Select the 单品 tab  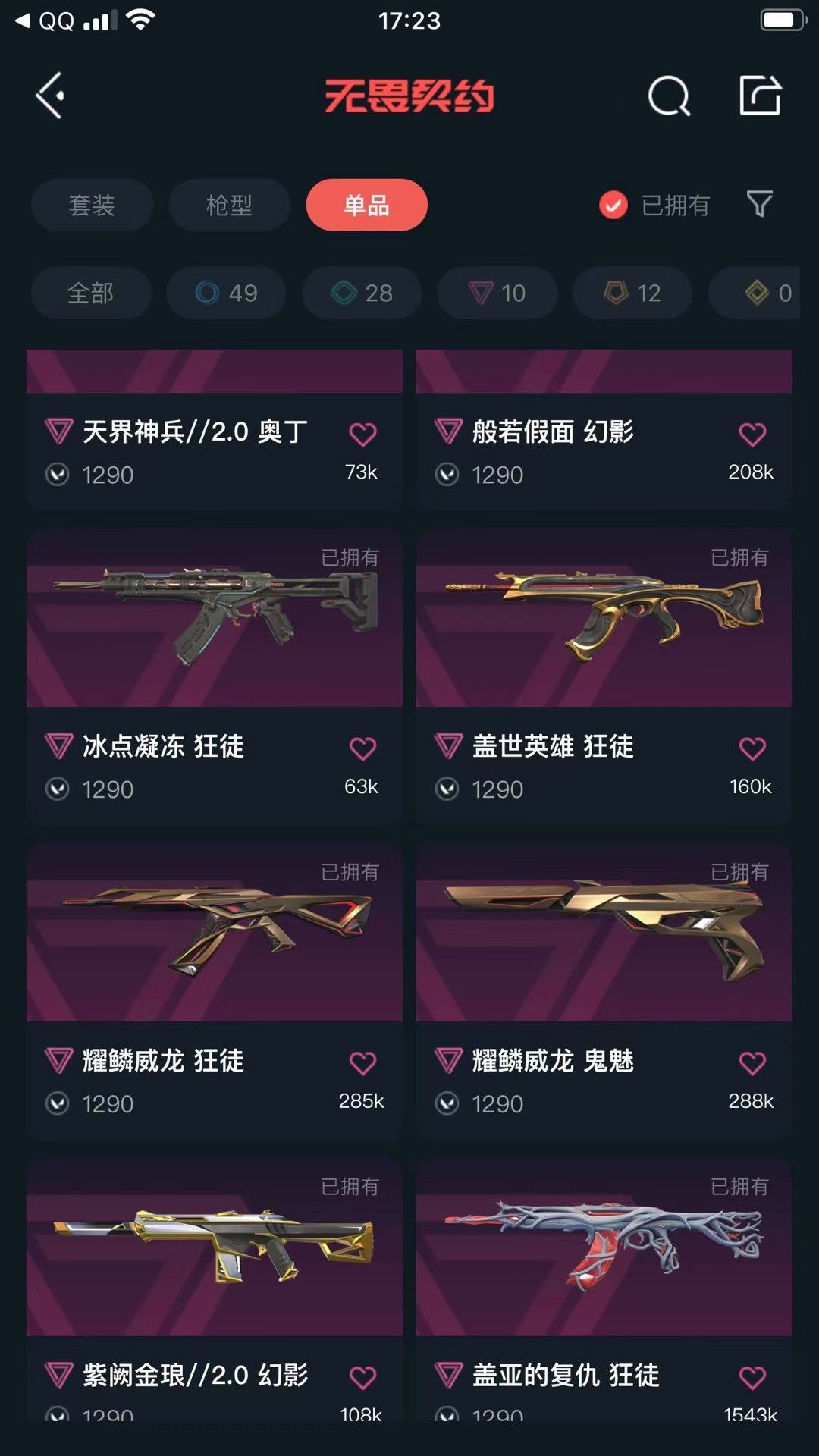click(x=366, y=205)
